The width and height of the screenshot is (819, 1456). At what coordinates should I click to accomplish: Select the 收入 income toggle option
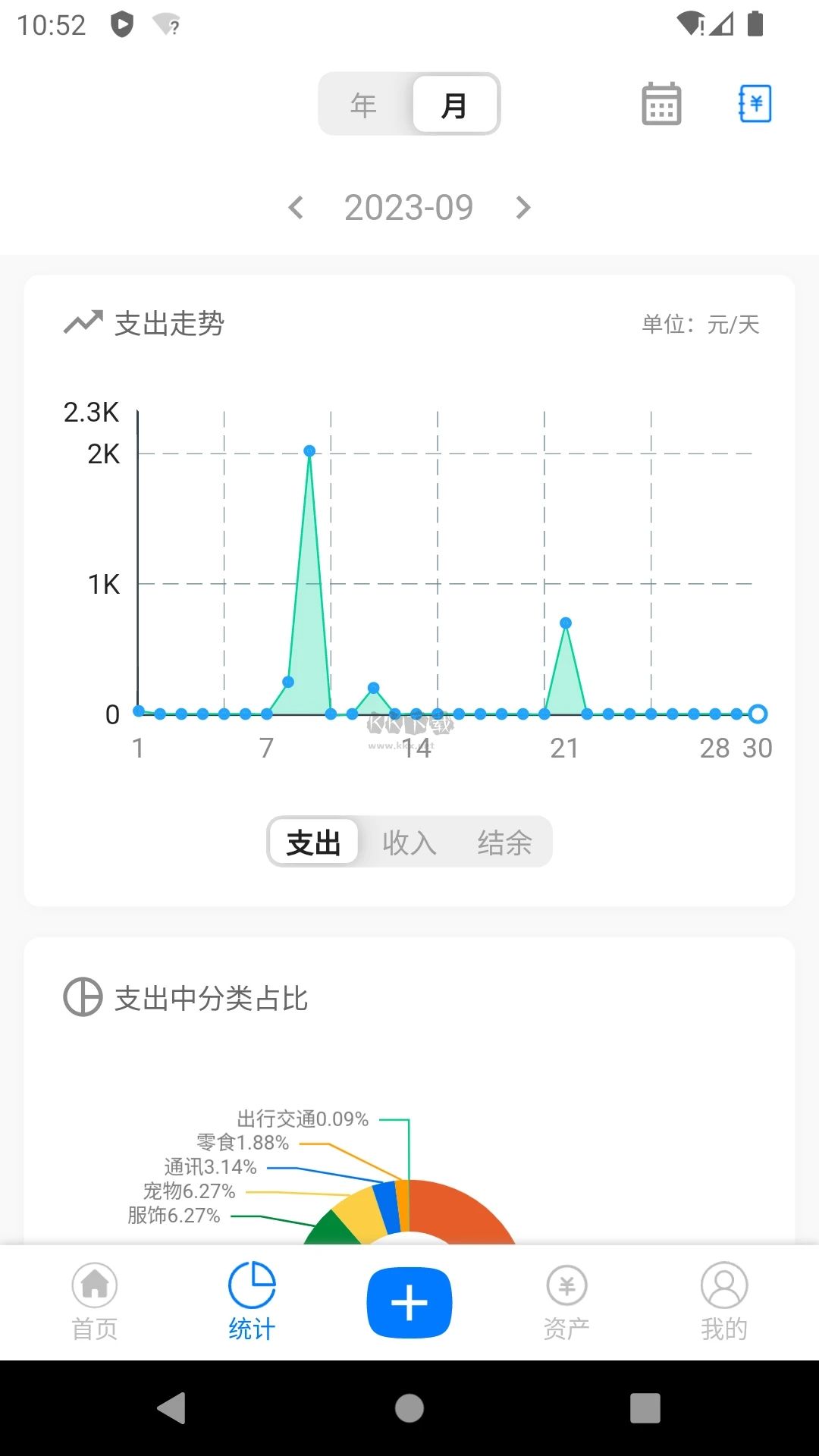point(409,841)
